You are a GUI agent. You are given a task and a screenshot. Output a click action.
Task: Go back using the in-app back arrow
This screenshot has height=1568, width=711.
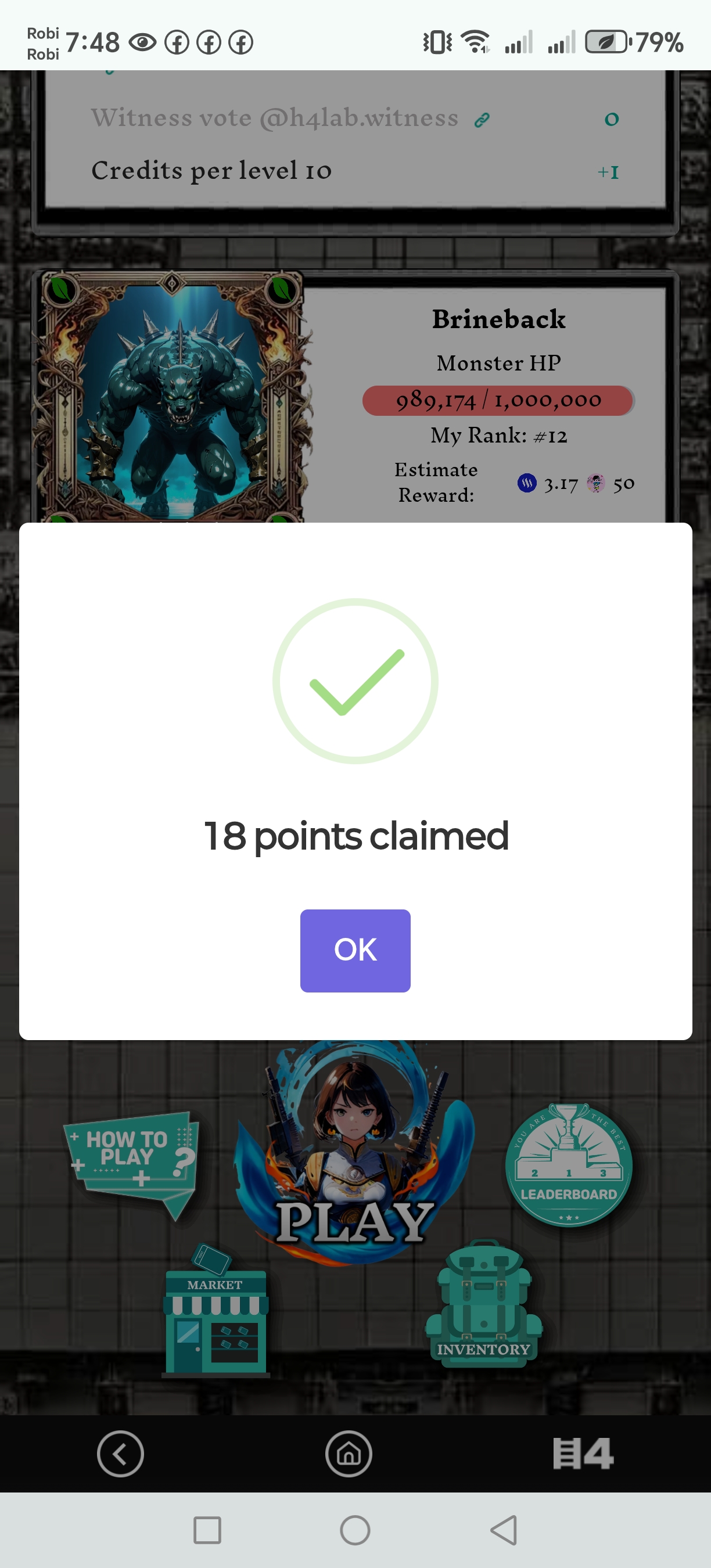click(120, 1454)
